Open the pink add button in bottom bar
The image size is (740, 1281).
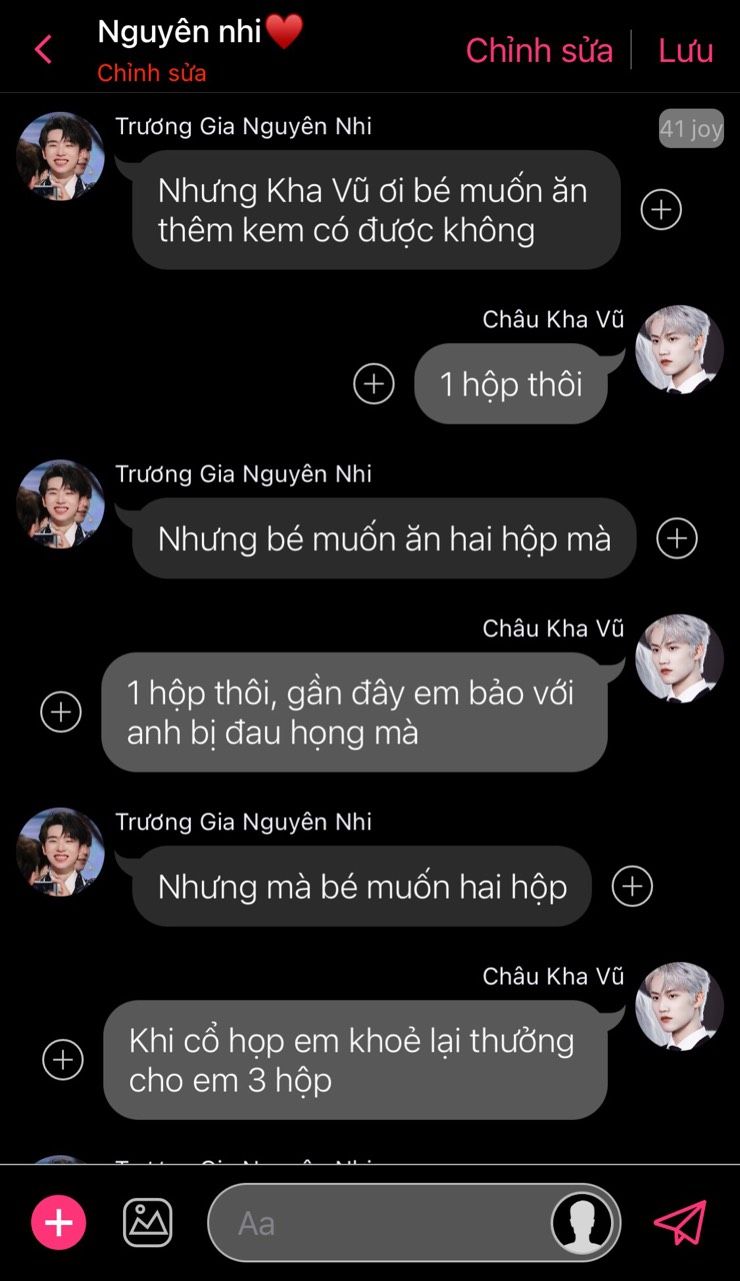pyautogui.click(x=59, y=1222)
